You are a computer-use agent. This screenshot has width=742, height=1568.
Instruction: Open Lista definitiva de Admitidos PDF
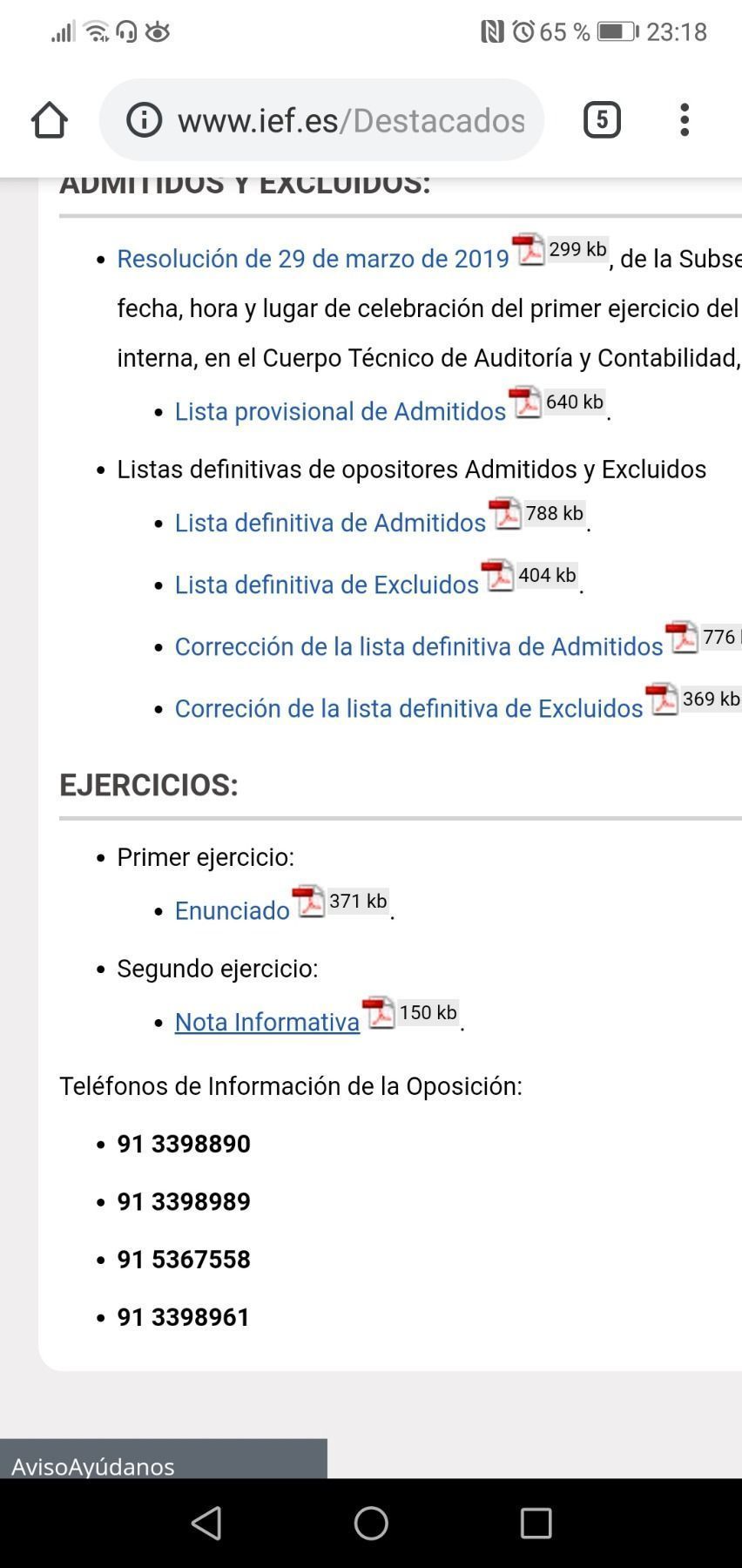(330, 523)
